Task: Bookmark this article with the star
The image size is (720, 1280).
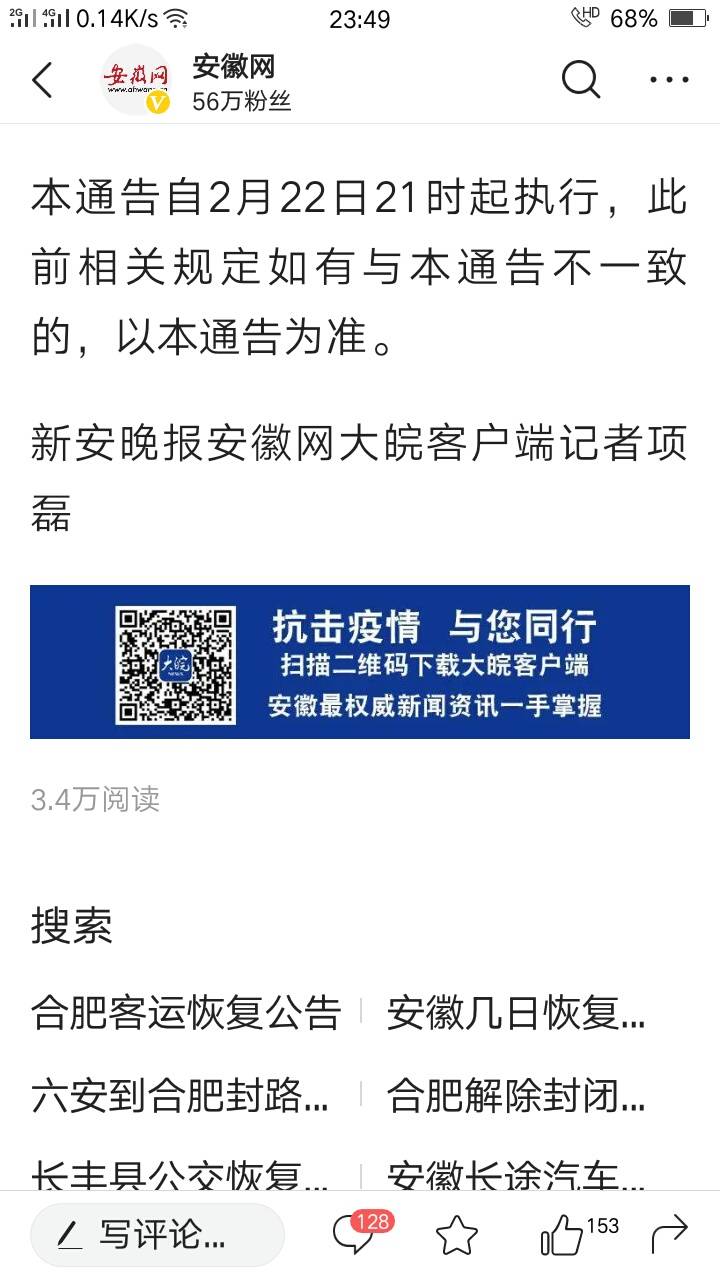Action: point(457,1236)
